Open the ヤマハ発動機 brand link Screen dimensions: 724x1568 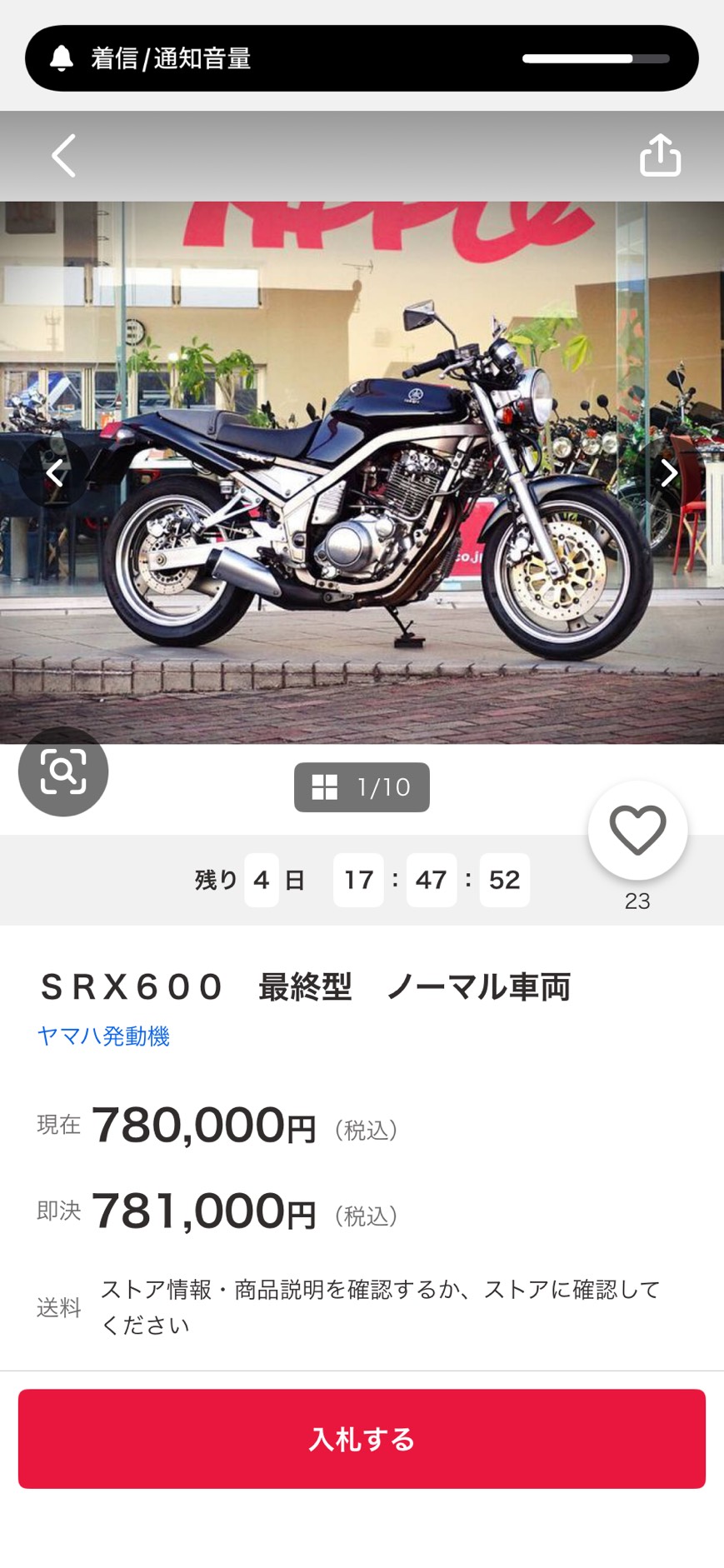click(103, 1036)
